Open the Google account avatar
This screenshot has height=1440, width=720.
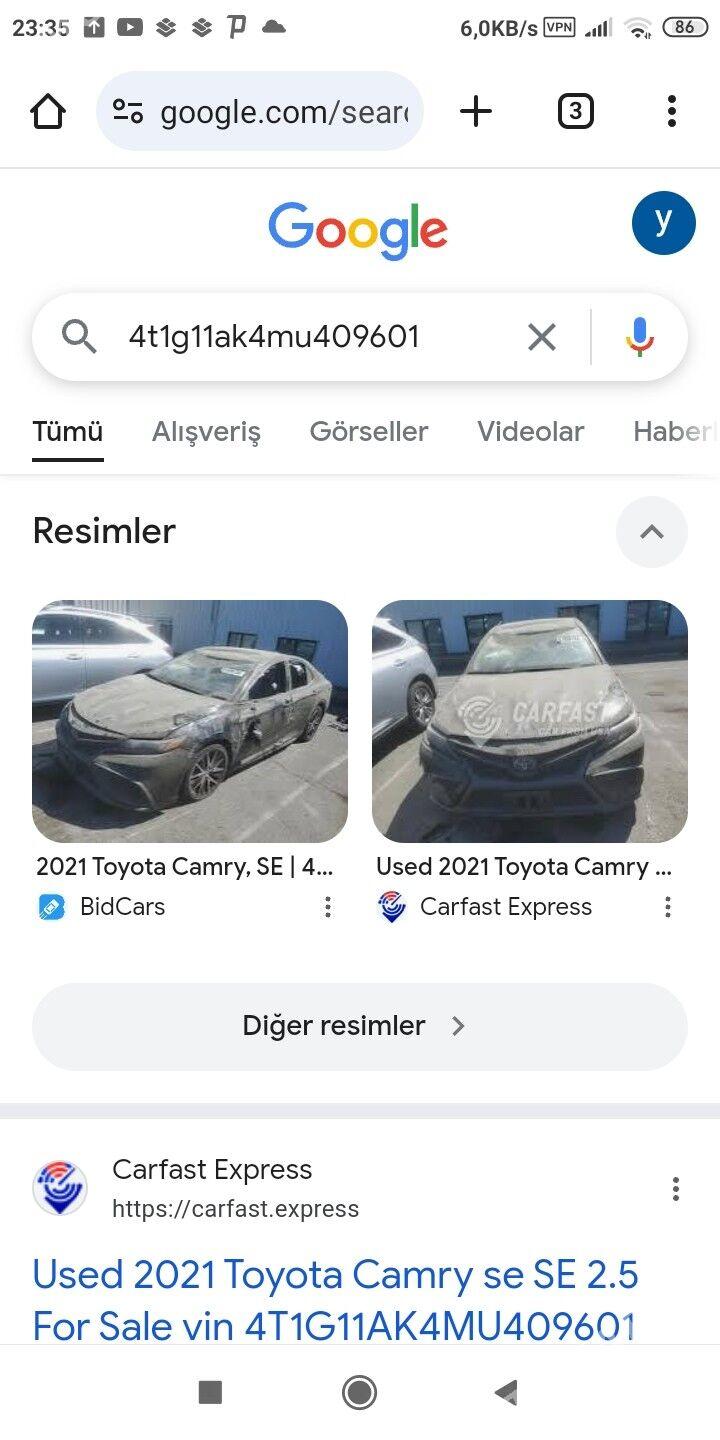pos(663,223)
